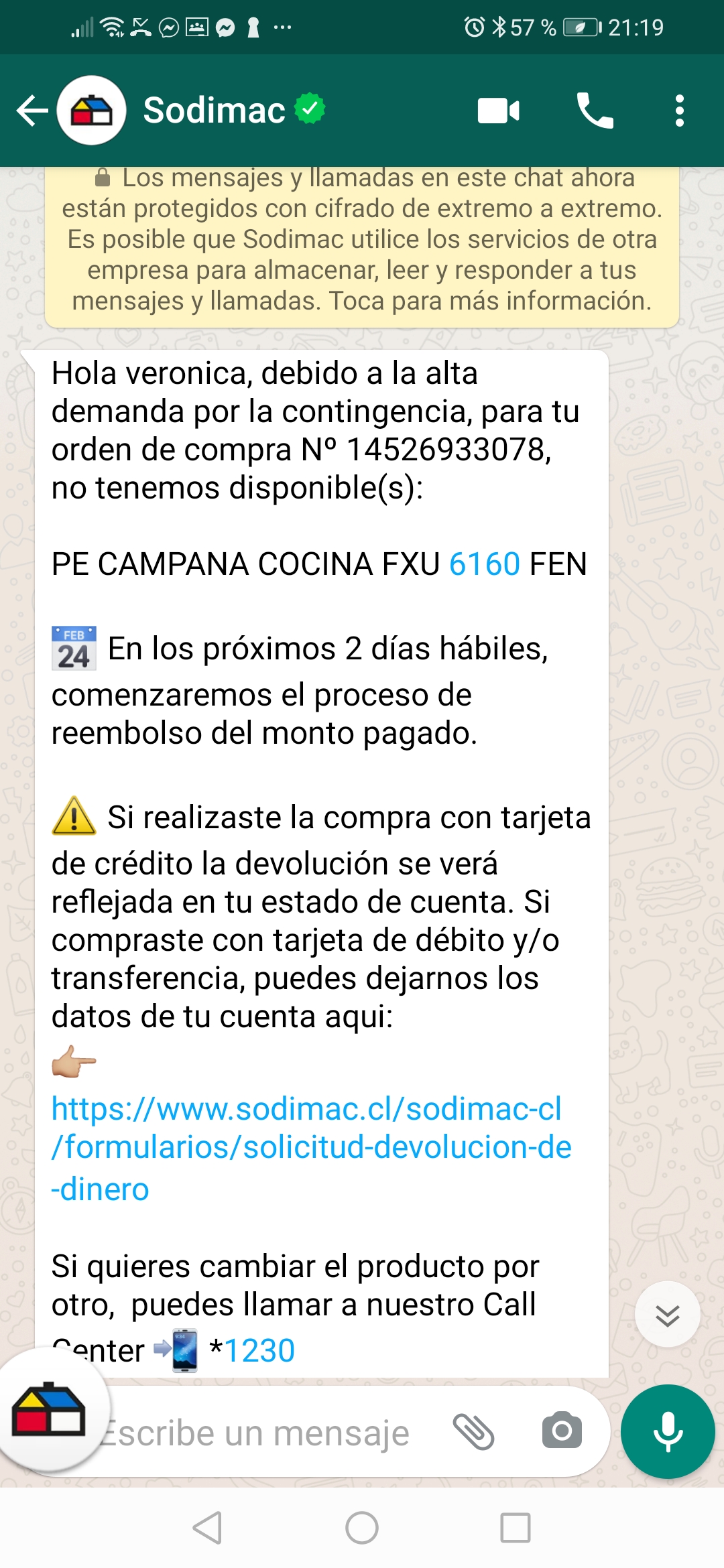Start a video call with Sodimac
The image size is (724, 1568).
(x=499, y=111)
